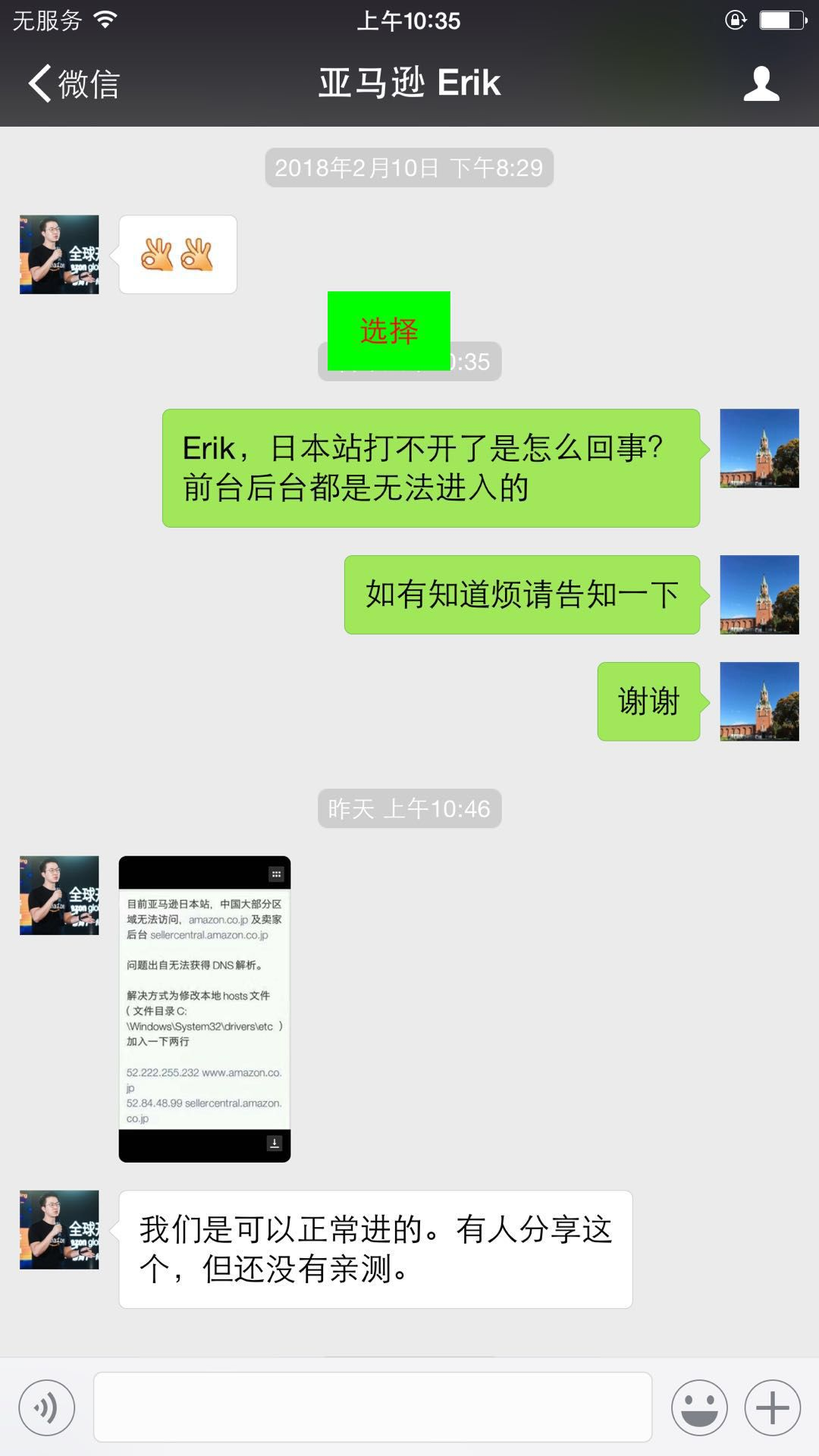Go back to the 微信 chat list
Image resolution: width=819 pixels, height=1456 pixels.
click(x=74, y=83)
